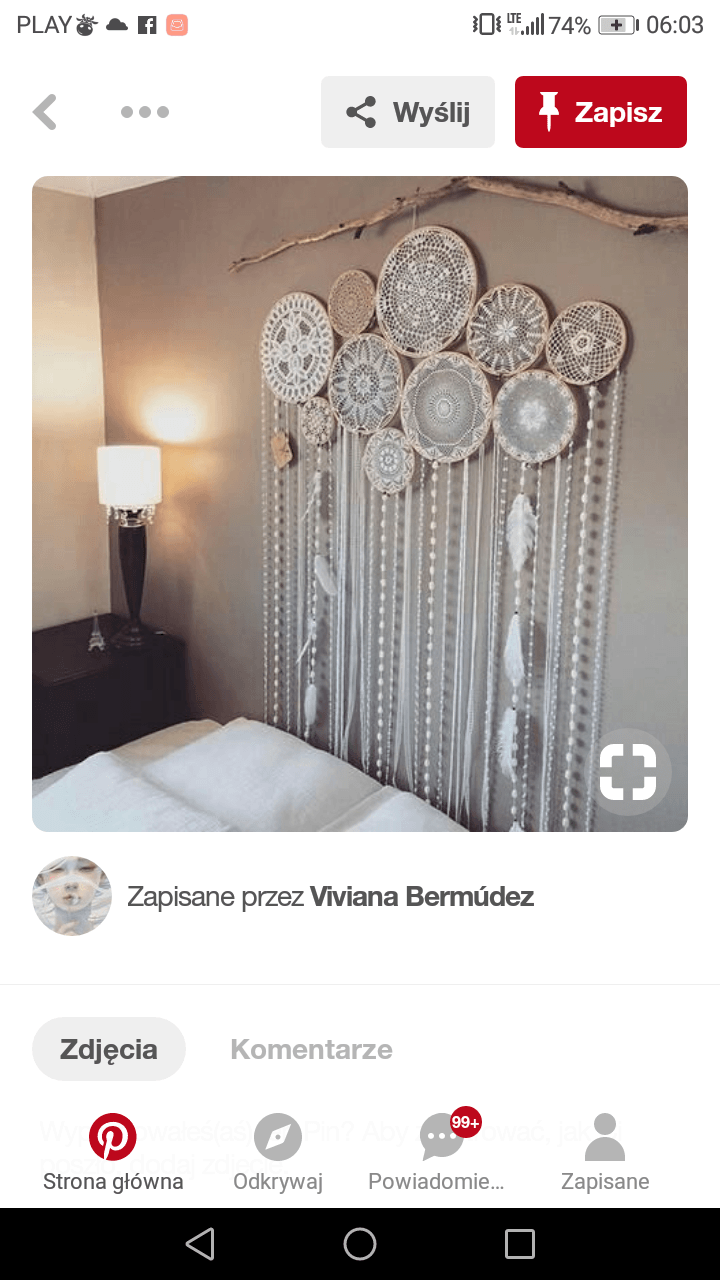The height and width of the screenshot is (1280, 720).
Task: Tap Wyślij to share this pin
Action: [x=408, y=112]
